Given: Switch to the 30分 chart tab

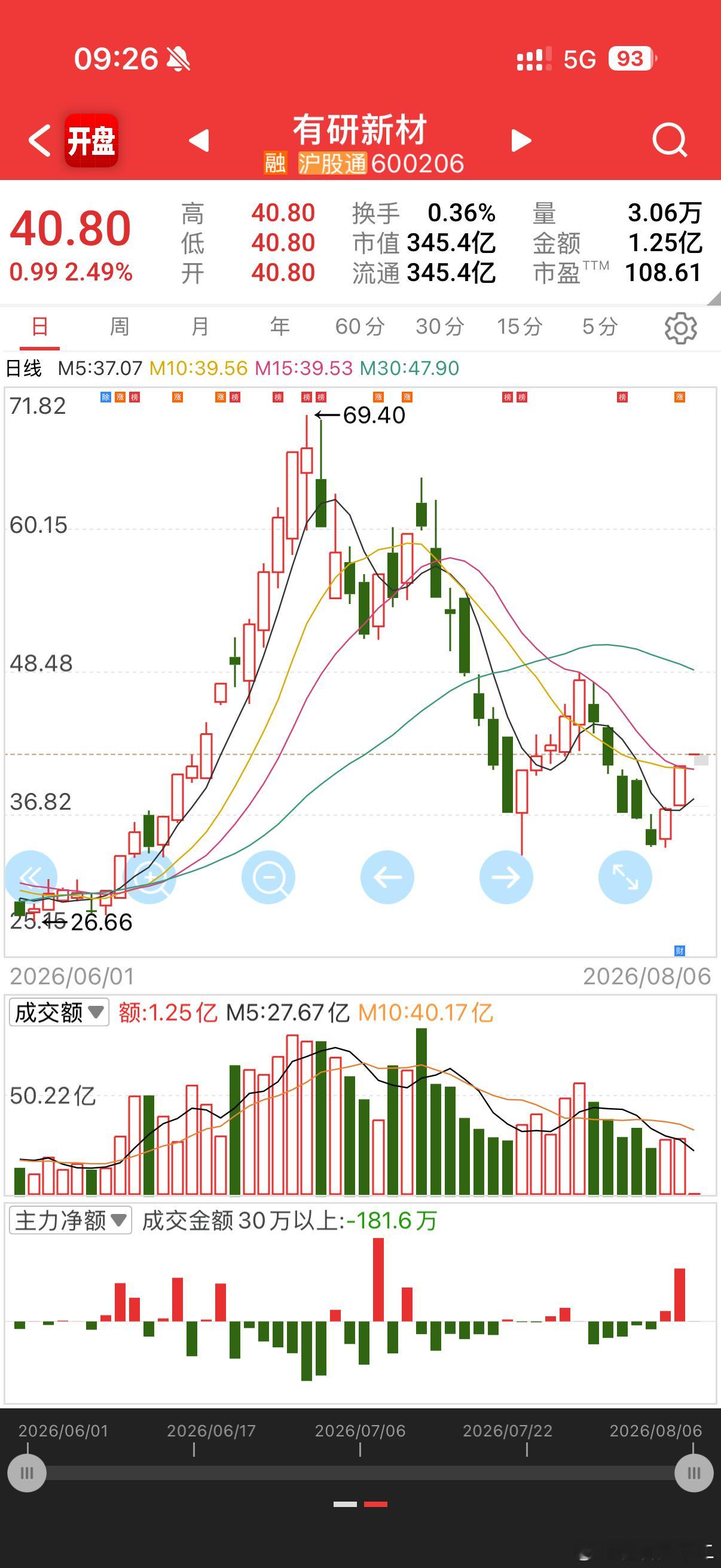Looking at the screenshot, I should click(440, 327).
